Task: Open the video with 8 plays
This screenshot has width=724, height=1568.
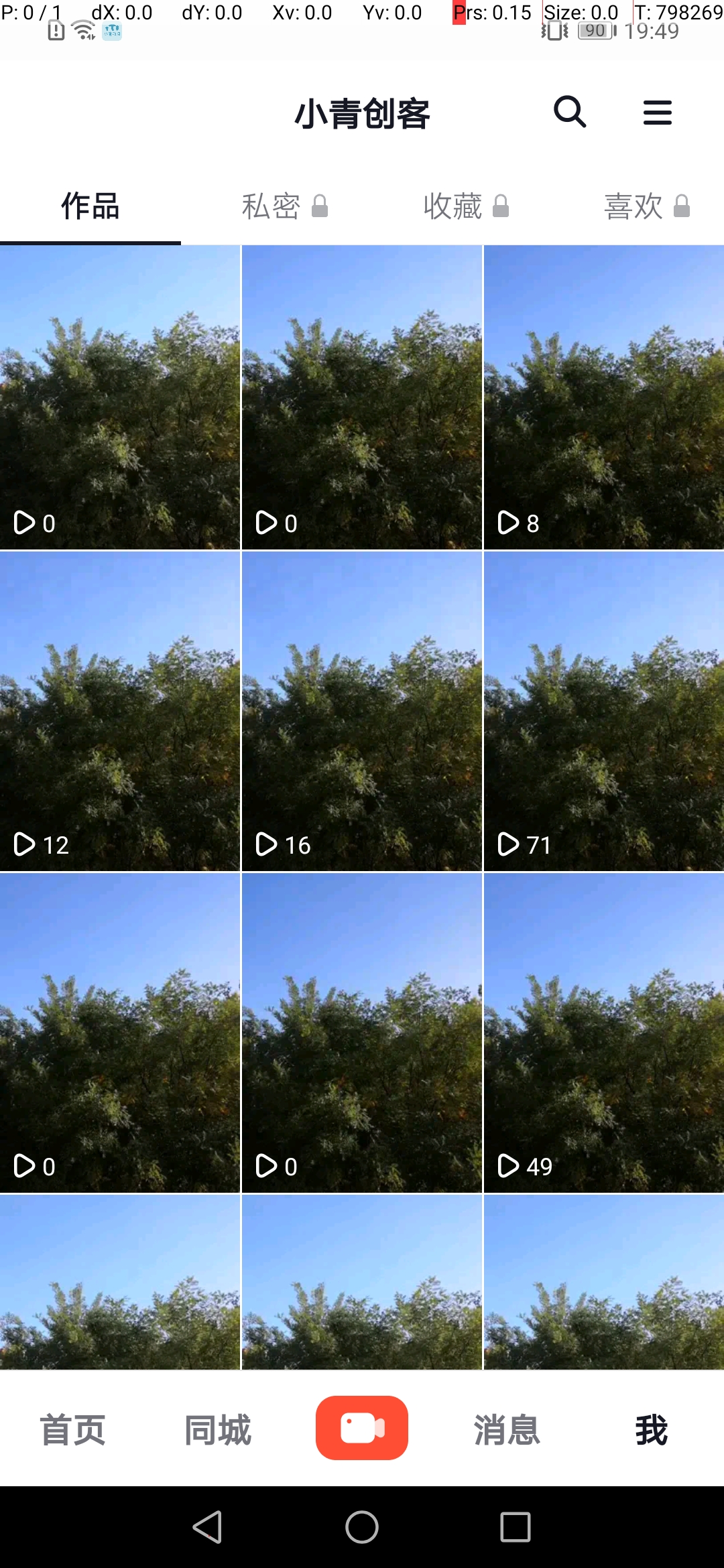Action: pyautogui.click(x=603, y=397)
